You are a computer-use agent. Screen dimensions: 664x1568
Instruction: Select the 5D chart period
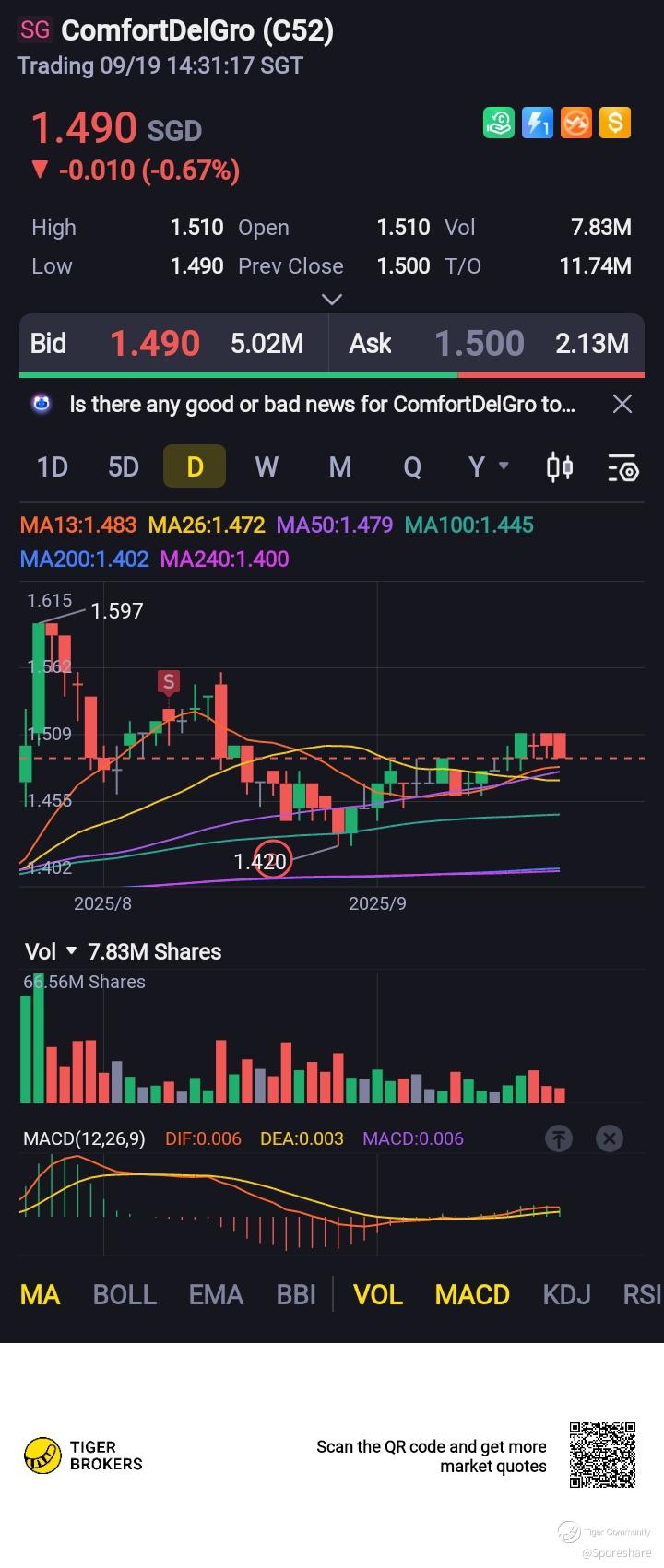point(124,466)
